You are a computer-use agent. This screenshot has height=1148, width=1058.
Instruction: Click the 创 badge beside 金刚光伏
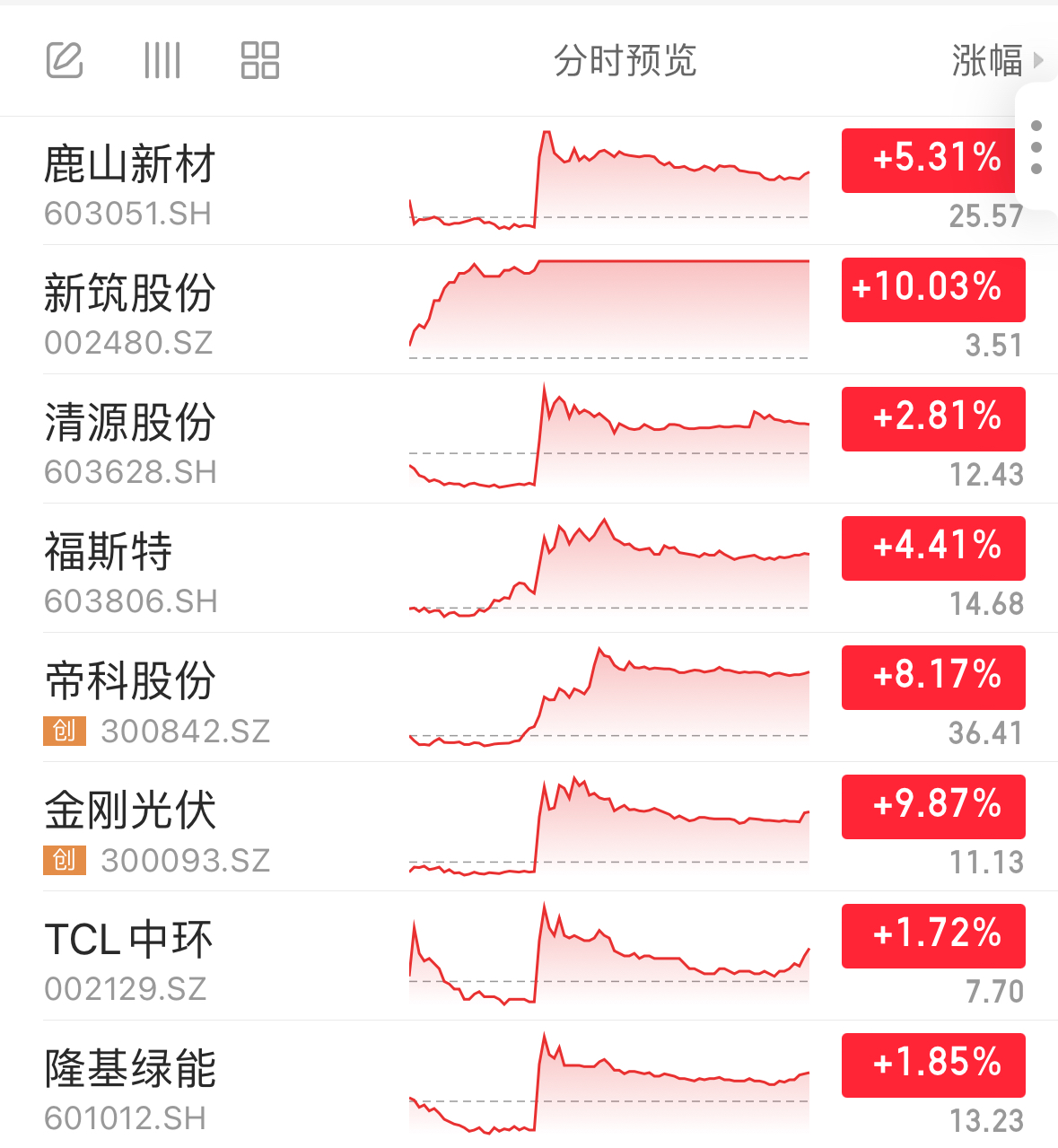[x=64, y=862]
